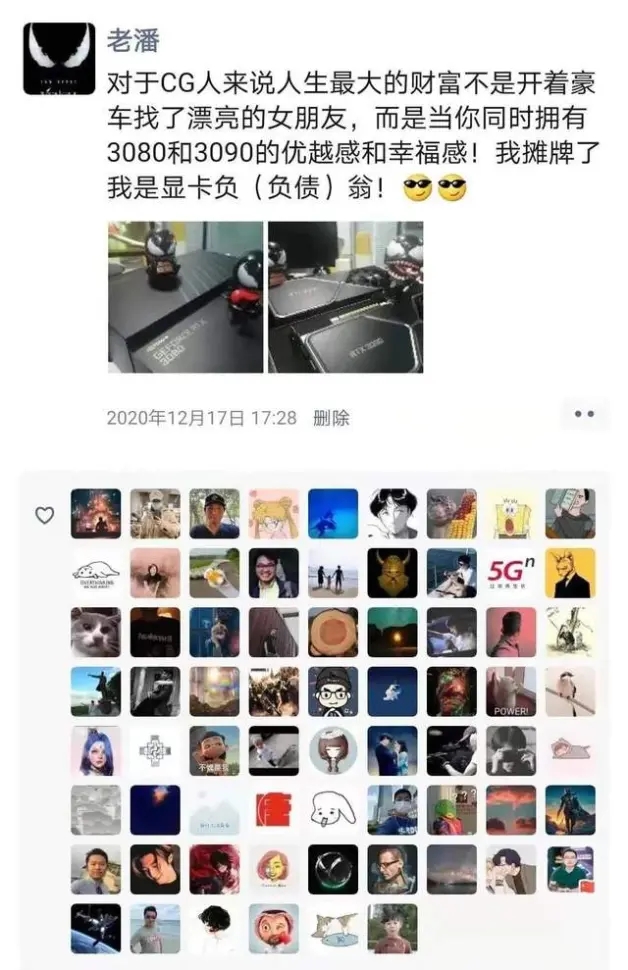This screenshot has height=970, width=628.
Task: Open the 5G logo avatar in the likes list
Action: tap(511, 573)
